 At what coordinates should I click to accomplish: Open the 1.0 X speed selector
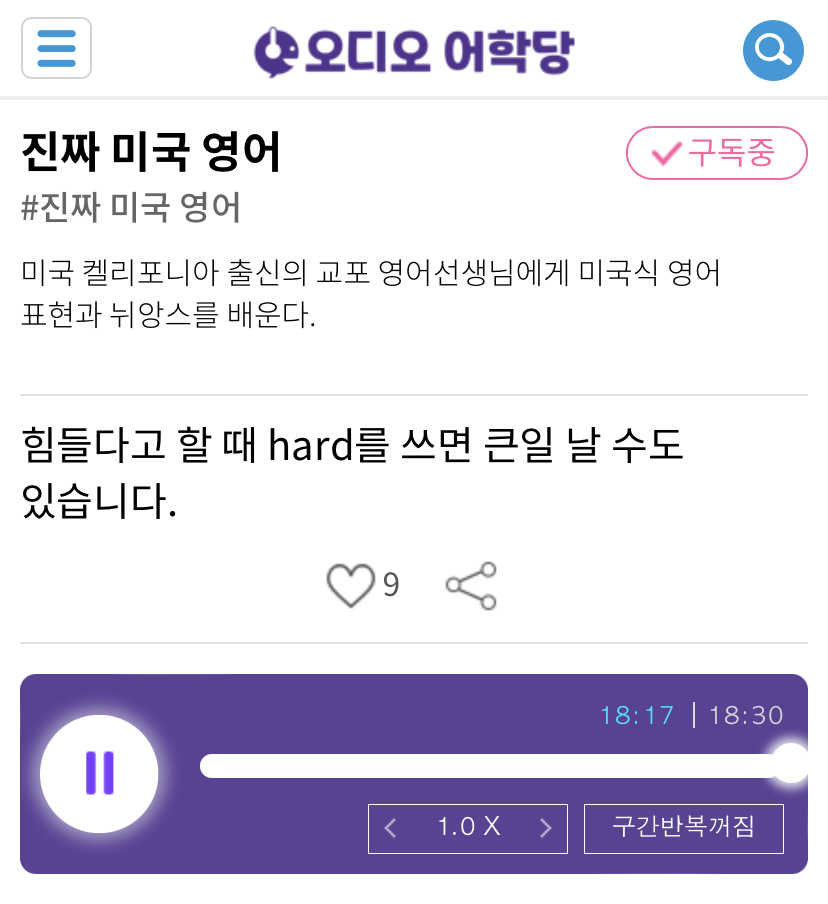click(467, 828)
